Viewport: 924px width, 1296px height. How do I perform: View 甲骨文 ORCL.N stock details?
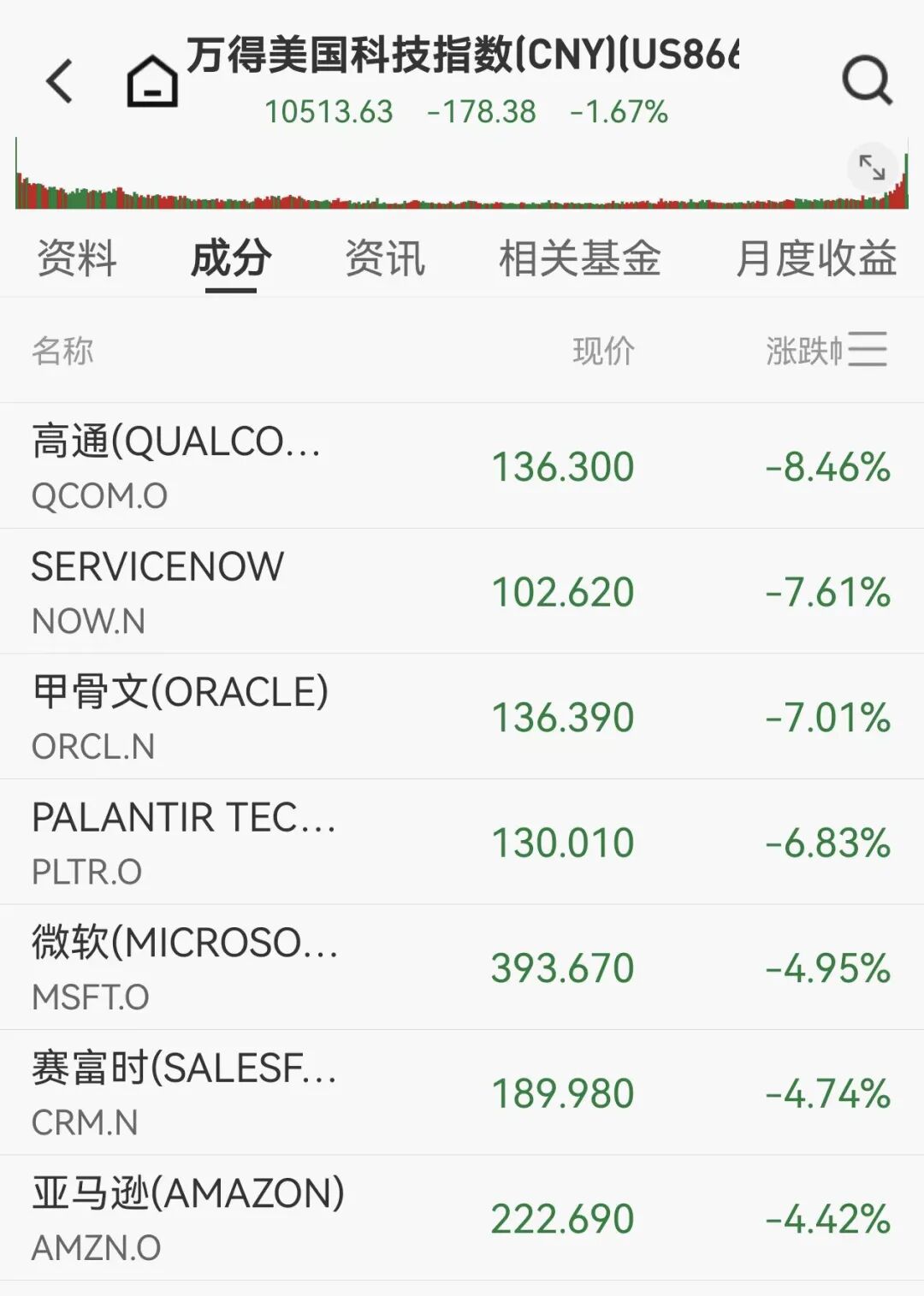[x=462, y=717]
